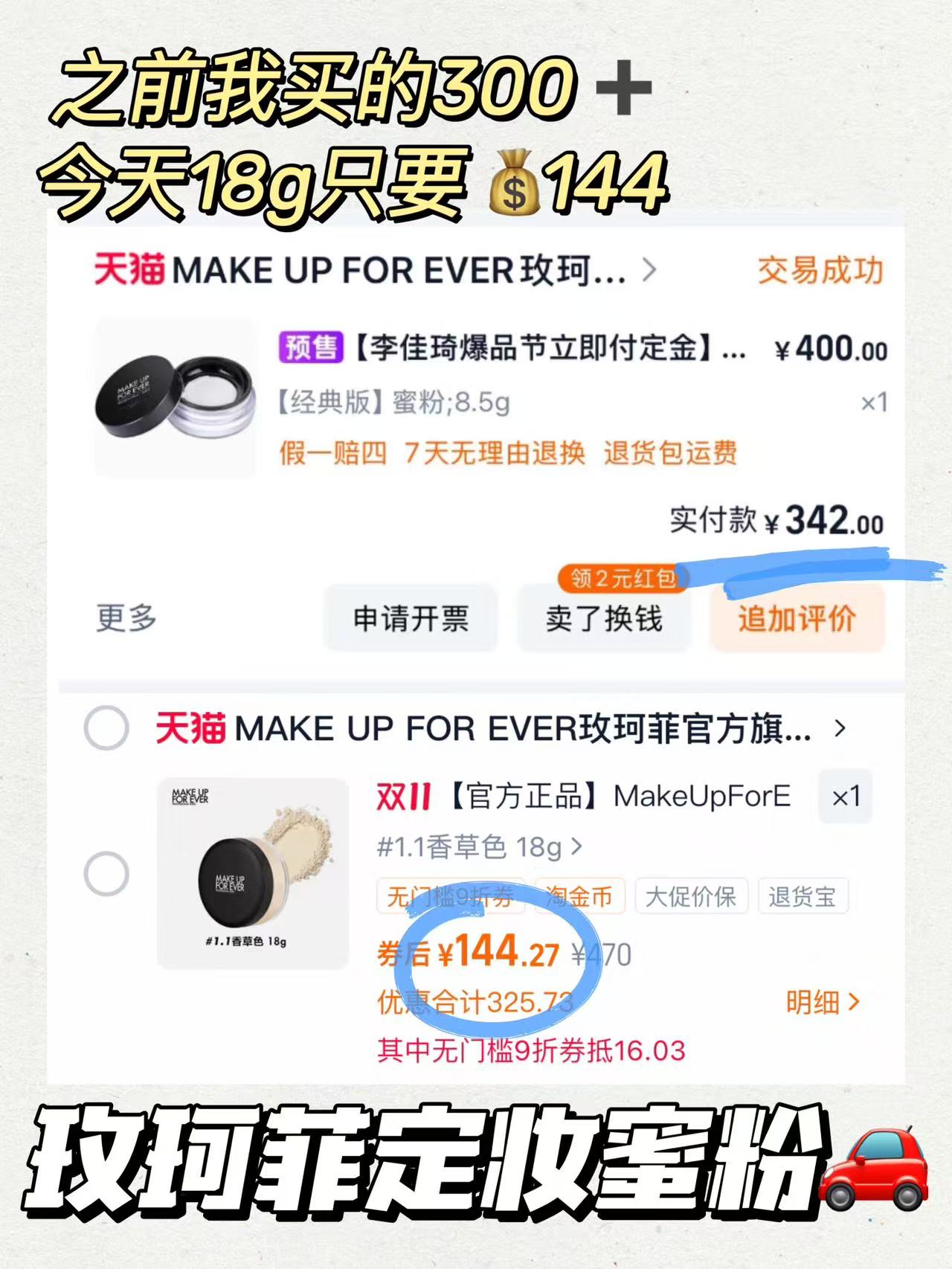The width and height of the screenshot is (952, 1269).
Task: Click the 追加评价 add review button
Action: point(798,617)
